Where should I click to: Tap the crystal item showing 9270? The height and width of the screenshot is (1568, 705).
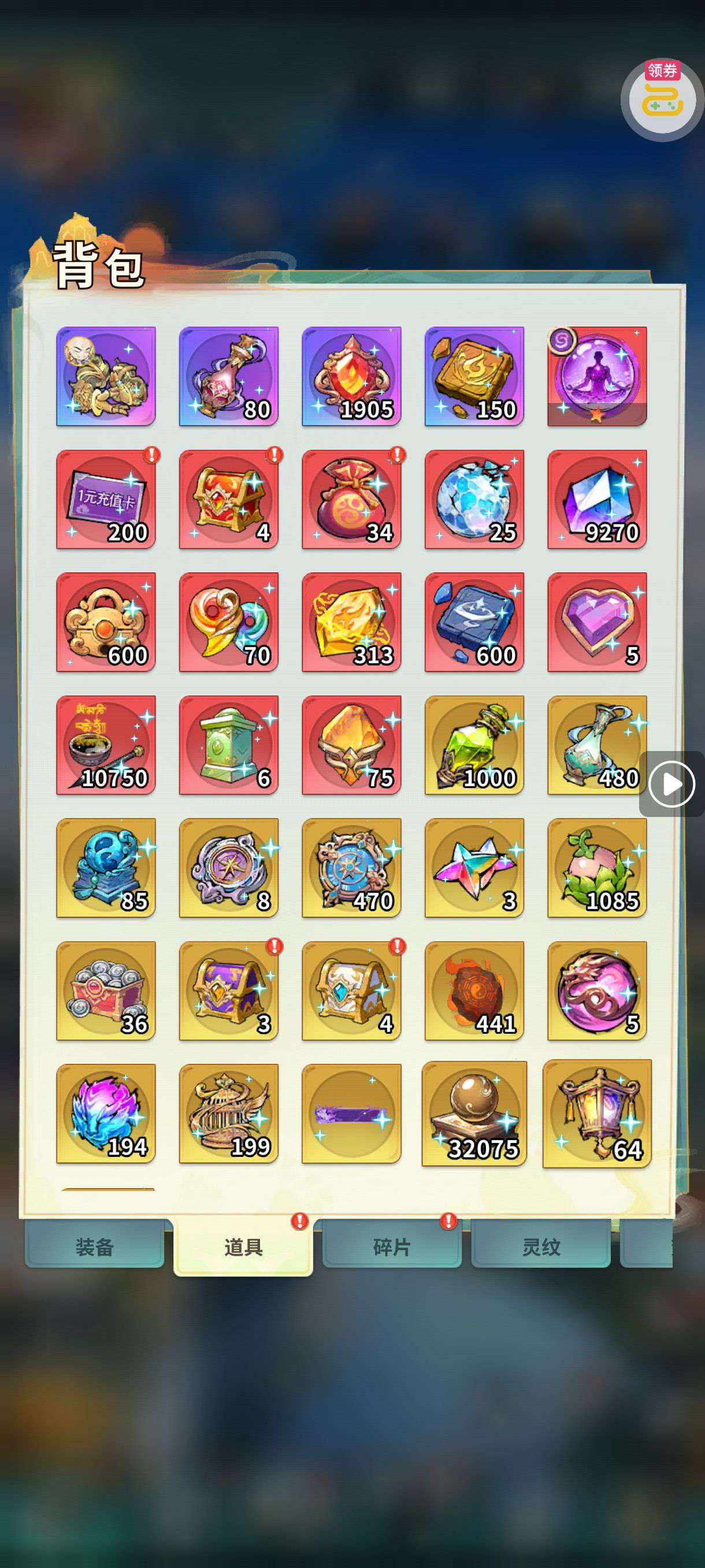(597, 499)
